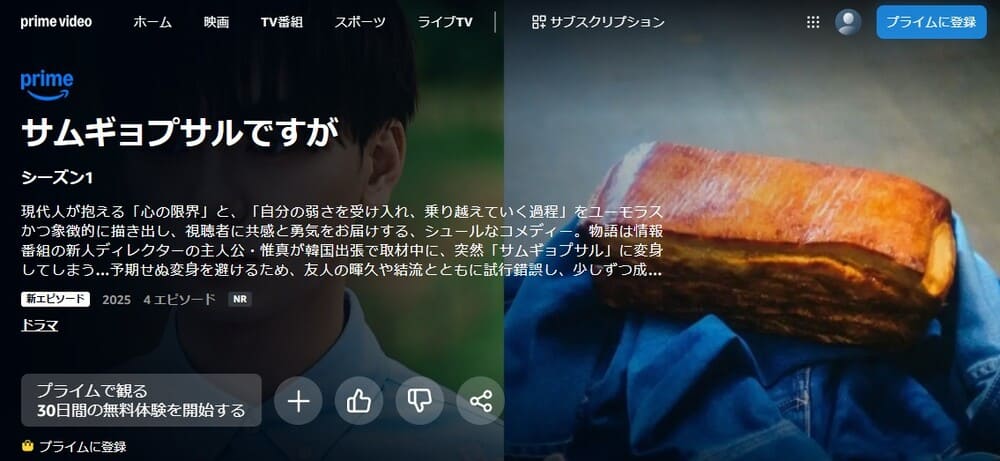This screenshot has height=461, width=1000.
Task: Open the Prime Video home logo
Action: point(56,22)
